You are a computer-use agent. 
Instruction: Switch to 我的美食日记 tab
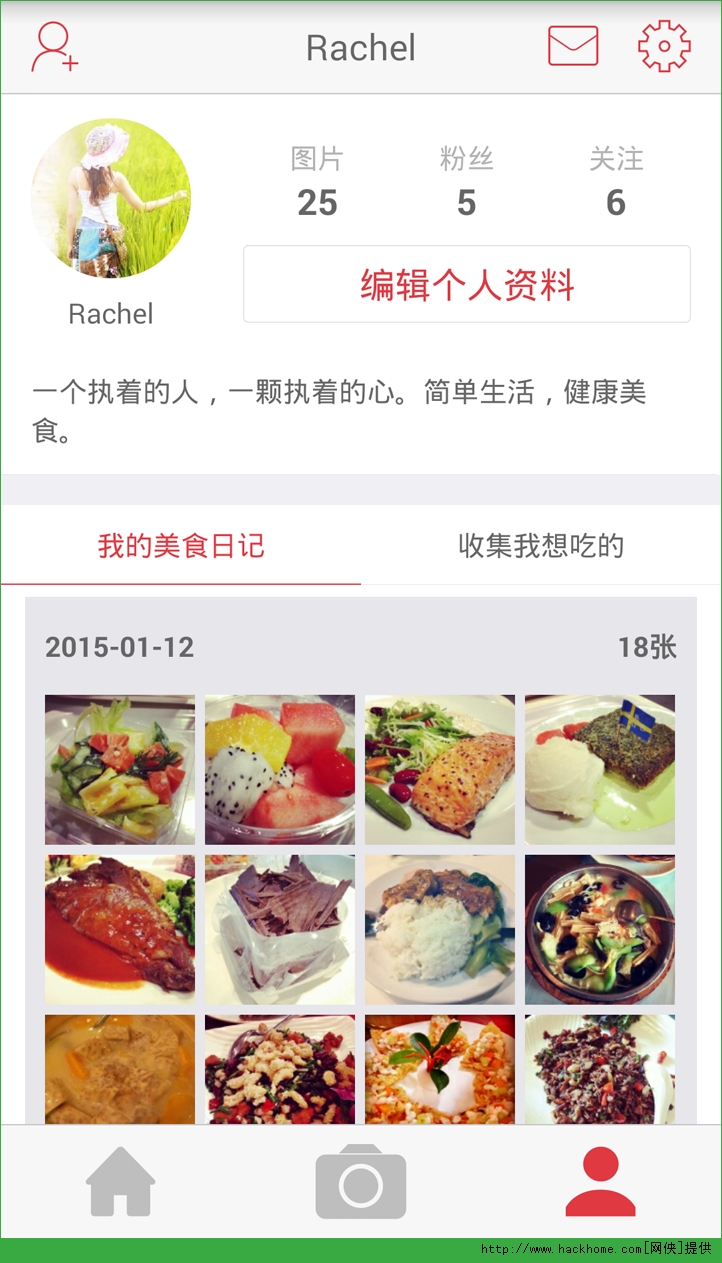pyautogui.click(x=181, y=546)
